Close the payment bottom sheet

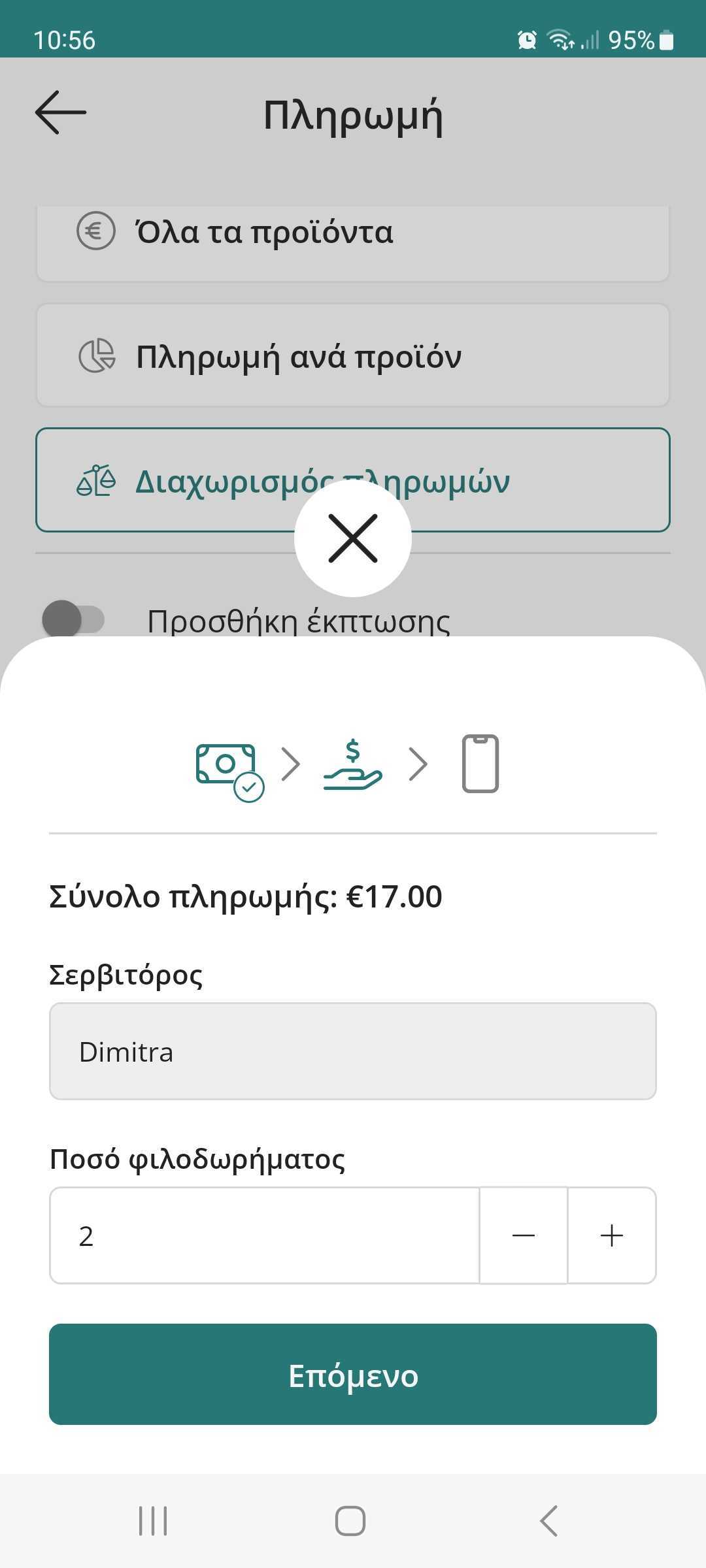click(x=353, y=538)
